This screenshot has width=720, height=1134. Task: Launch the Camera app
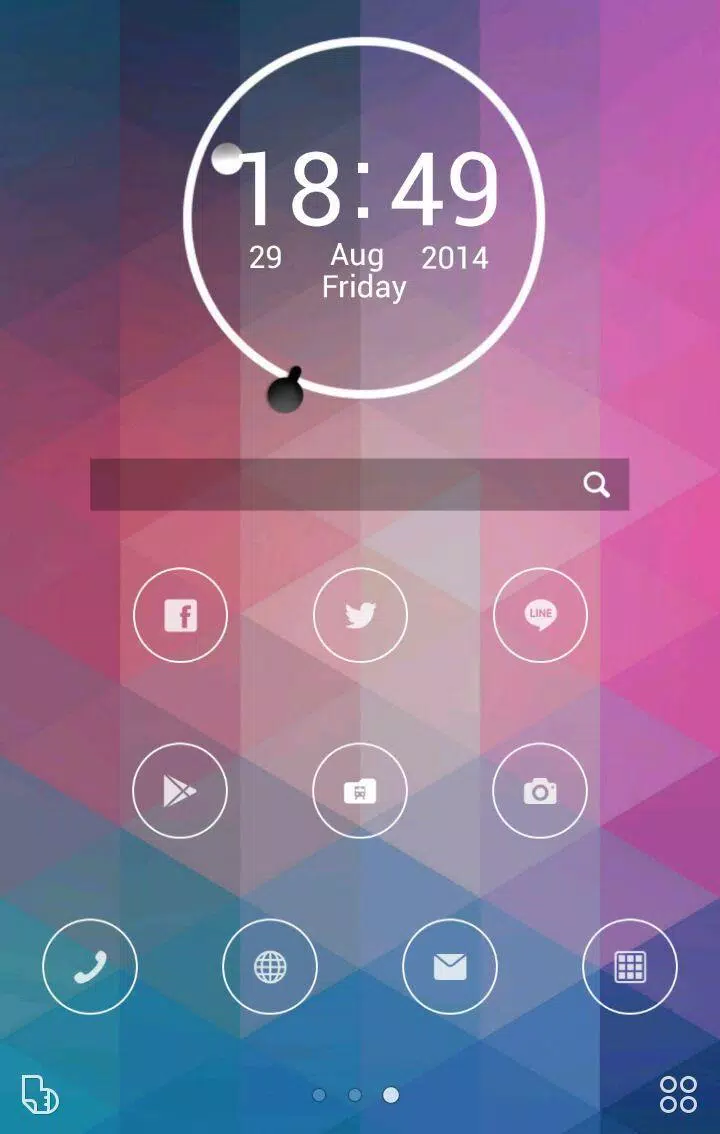coord(540,791)
